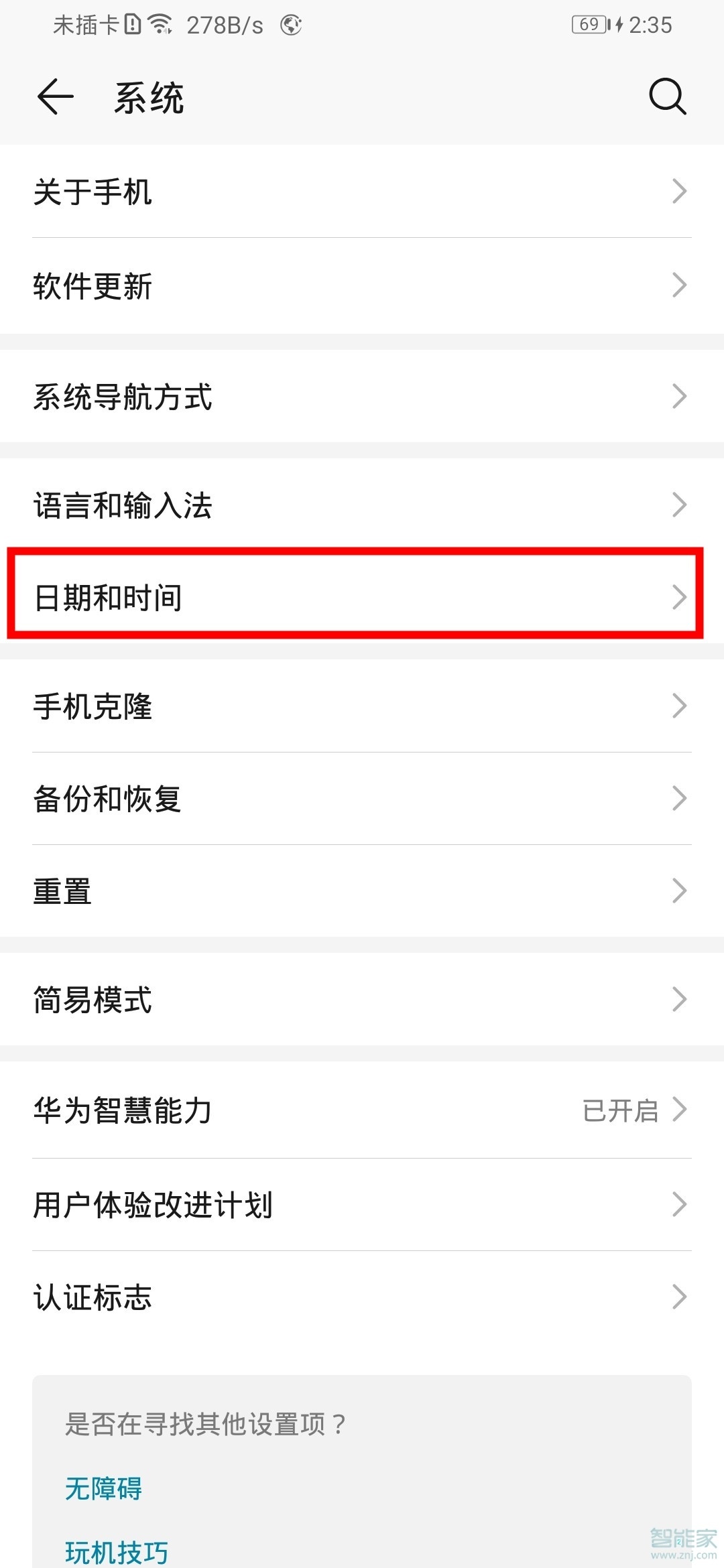
Task: Open 华为智慧能力 showing 已开启 status
Action: [x=362, y=1111]
